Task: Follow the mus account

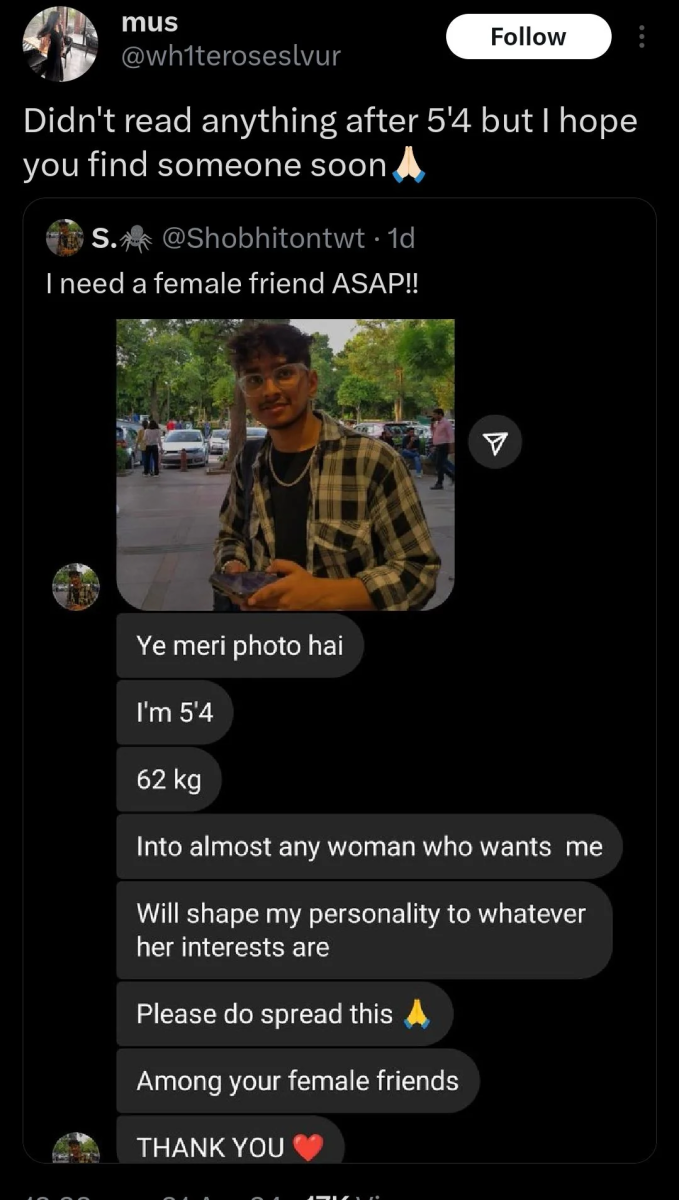Action: pyautogui.click(x=528, y=37)
